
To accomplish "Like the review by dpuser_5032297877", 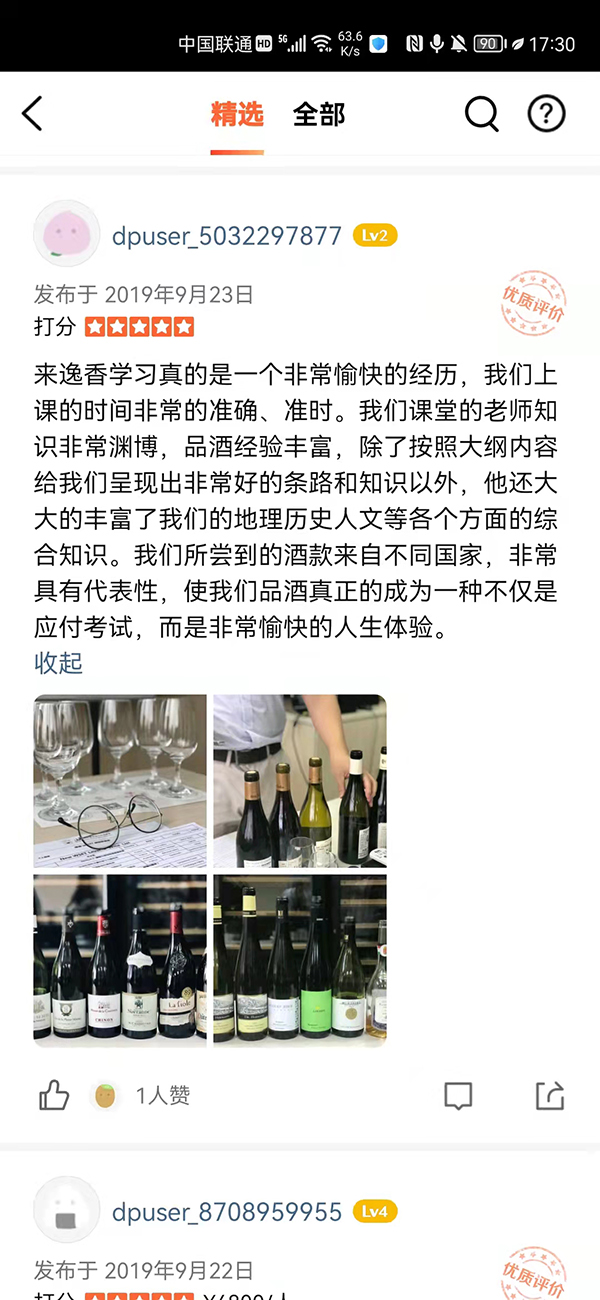I will 54,1096.
